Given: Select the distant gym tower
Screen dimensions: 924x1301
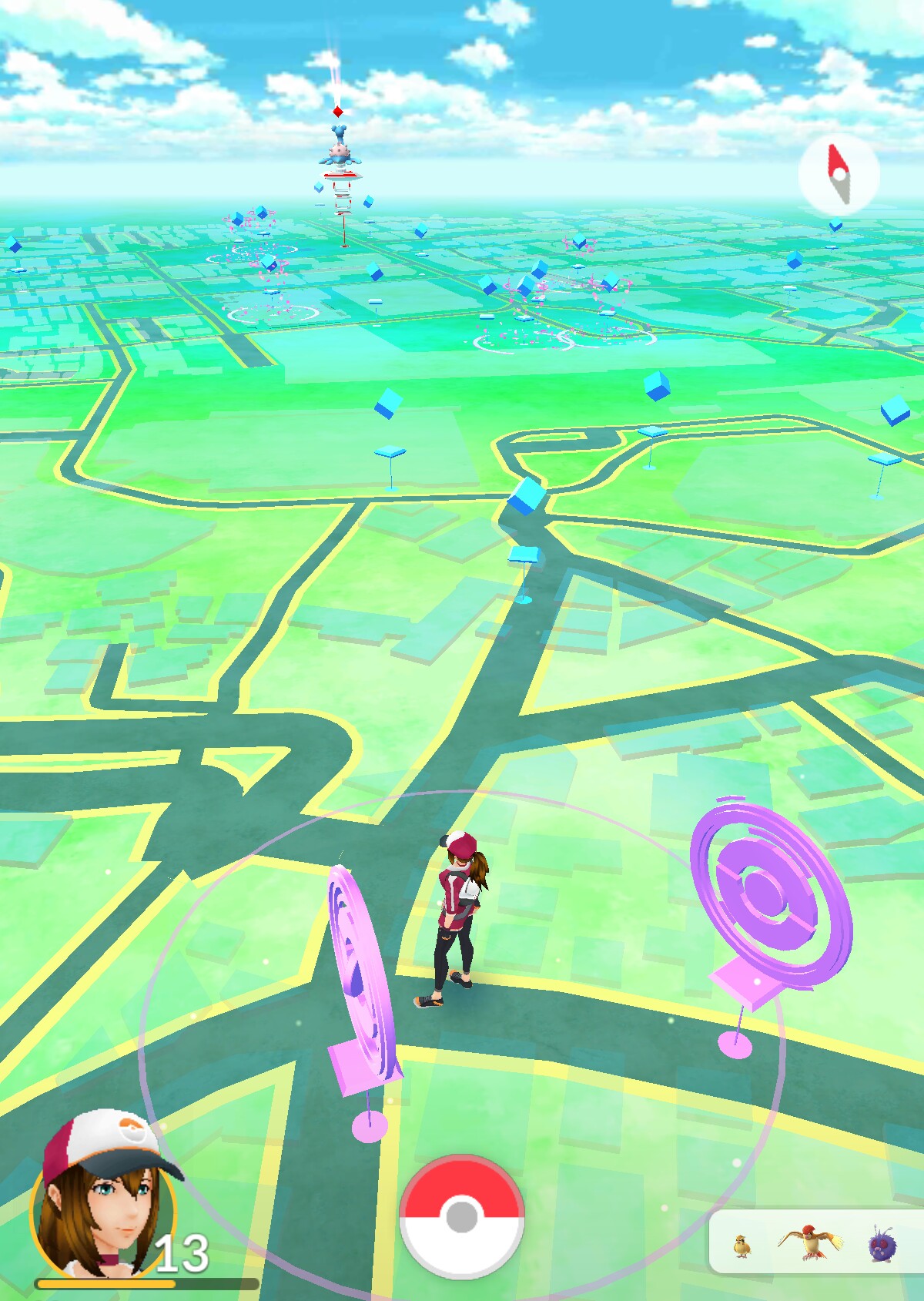Looking at the screenshot, I should (x=340, y=179).
